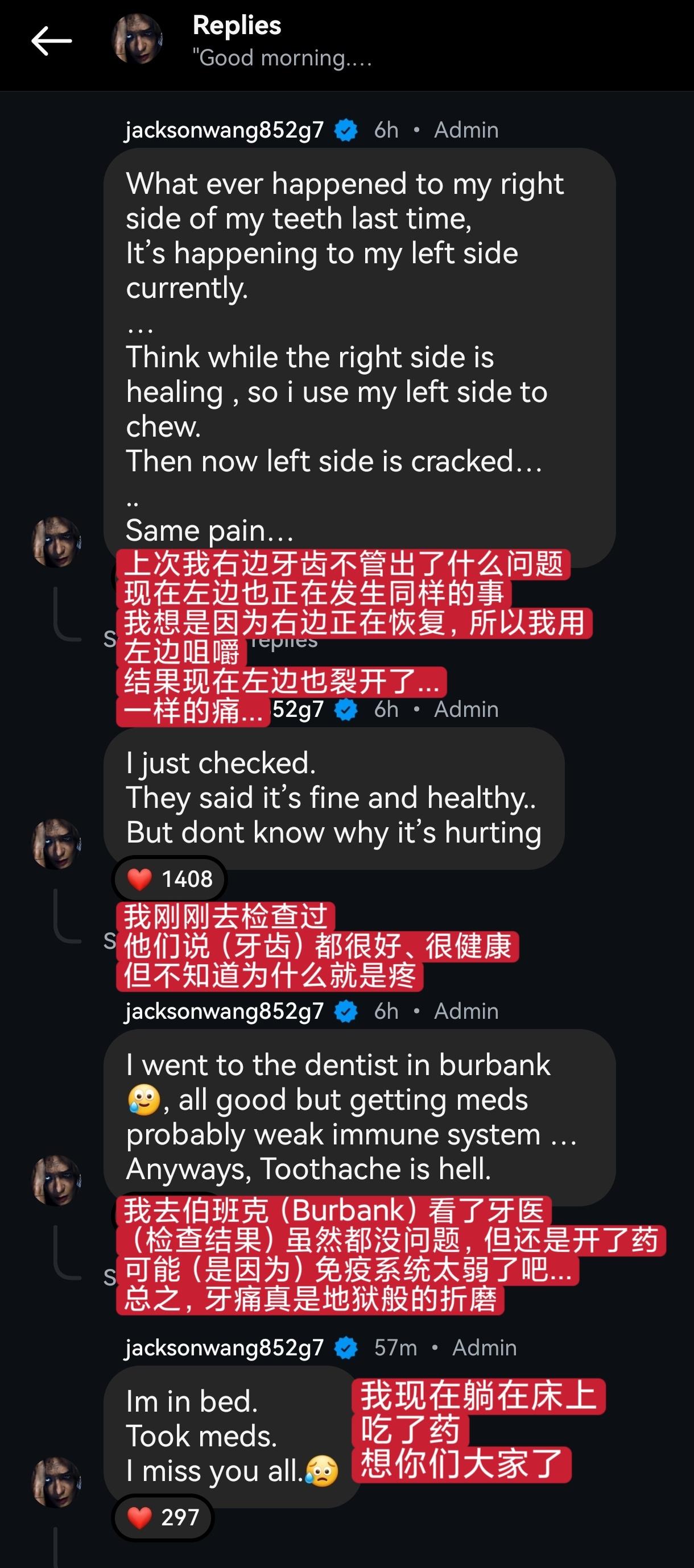The width and height of the screenshot is (694, 1568).
Task: Go back using the top arrow
Action: [51, 41]
